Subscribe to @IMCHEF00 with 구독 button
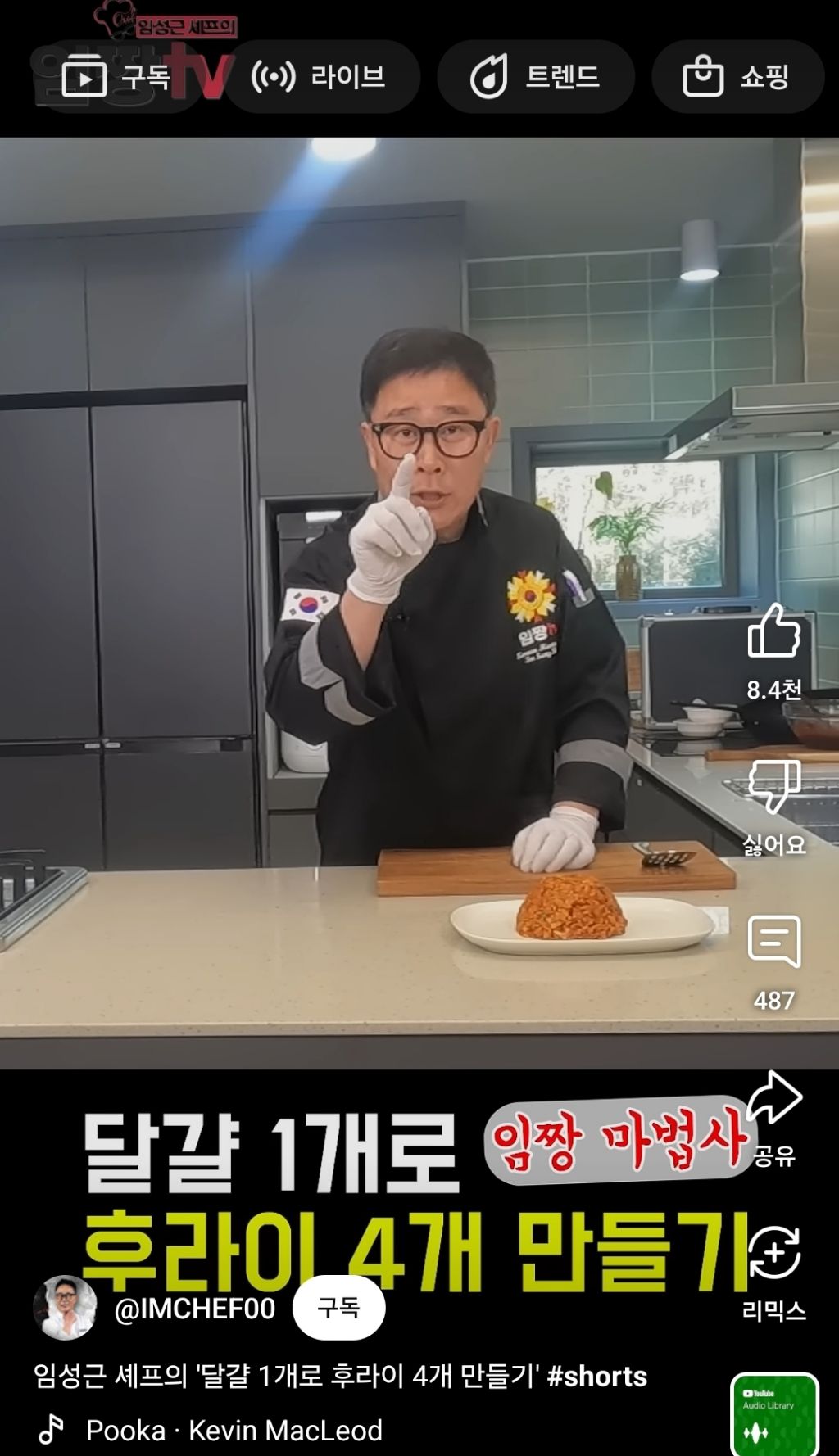 point(338,1308)
